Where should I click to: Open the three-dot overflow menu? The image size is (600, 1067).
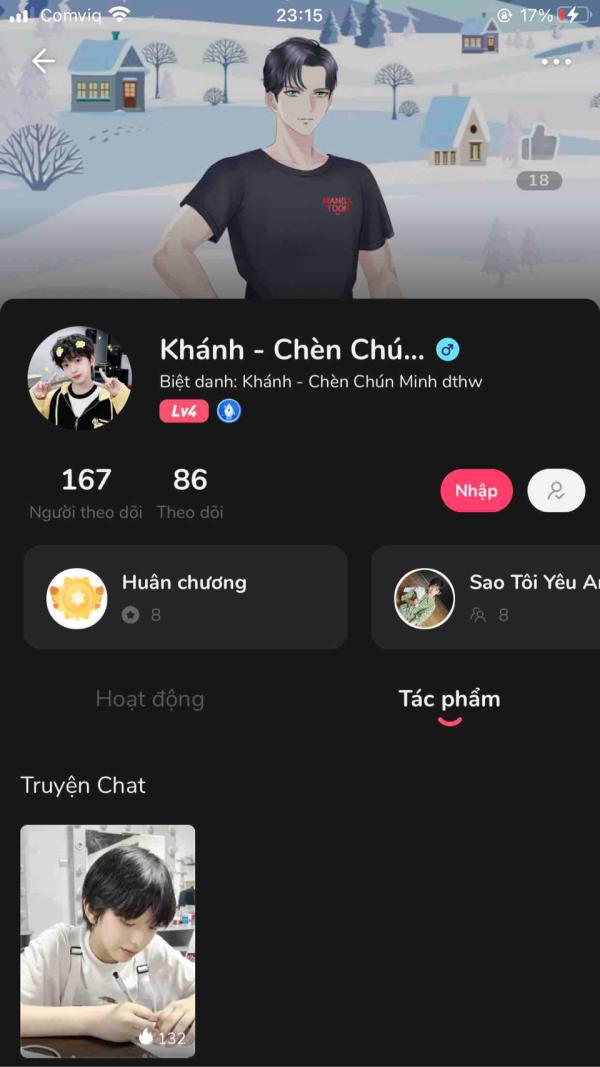pos(556,61)
